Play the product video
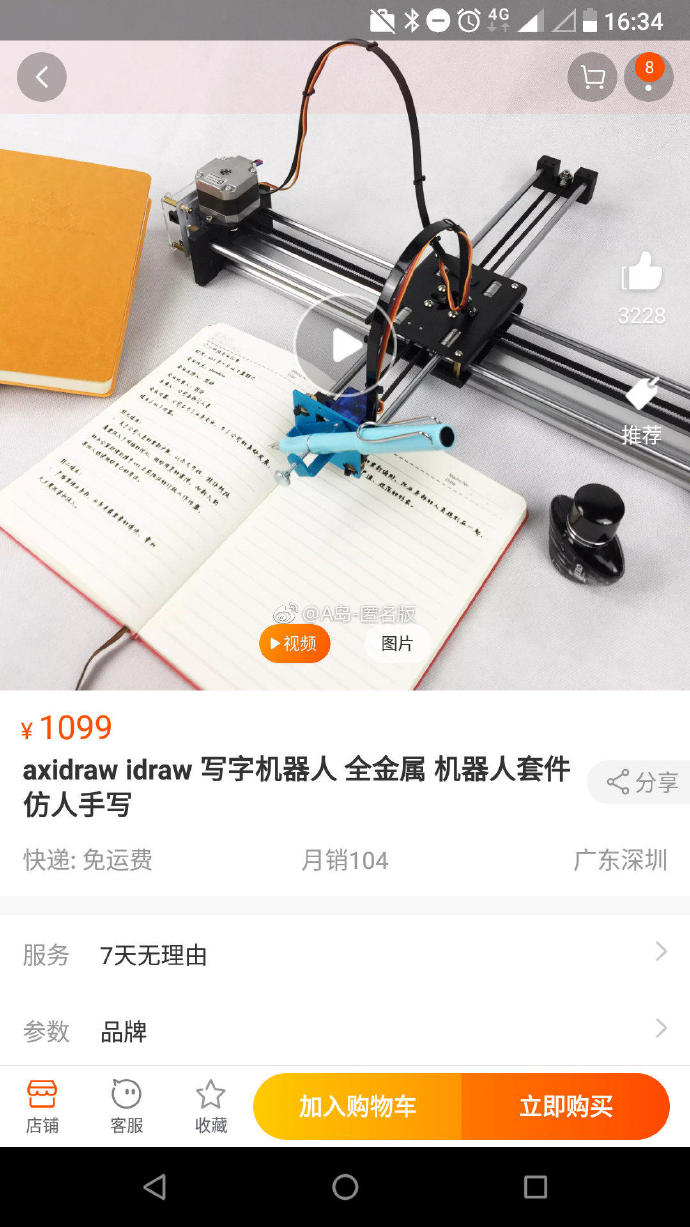This screenshot has height=1227, width=690. coord(345,345)
